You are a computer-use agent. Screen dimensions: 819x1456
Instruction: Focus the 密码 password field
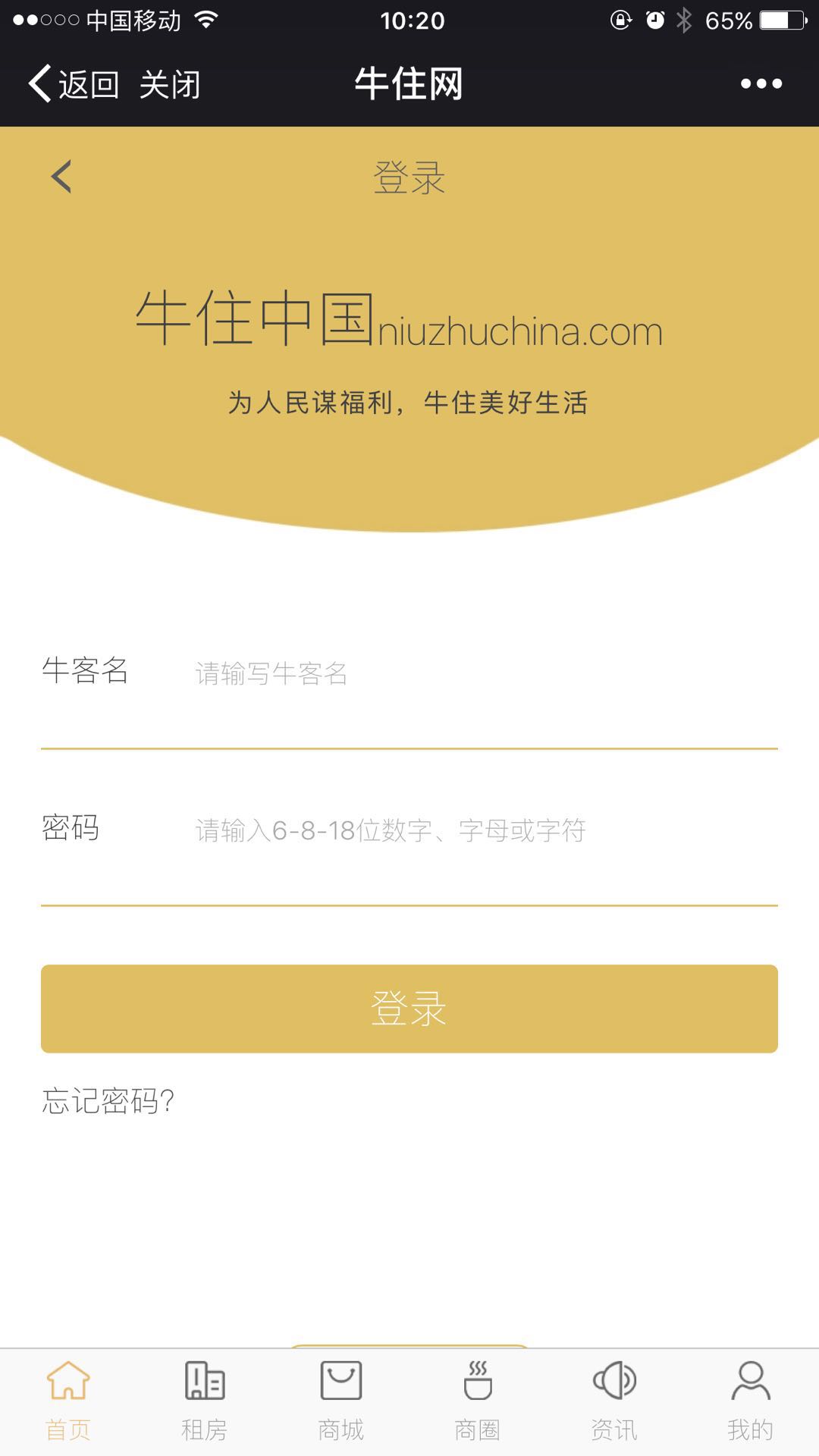[485, 830]
